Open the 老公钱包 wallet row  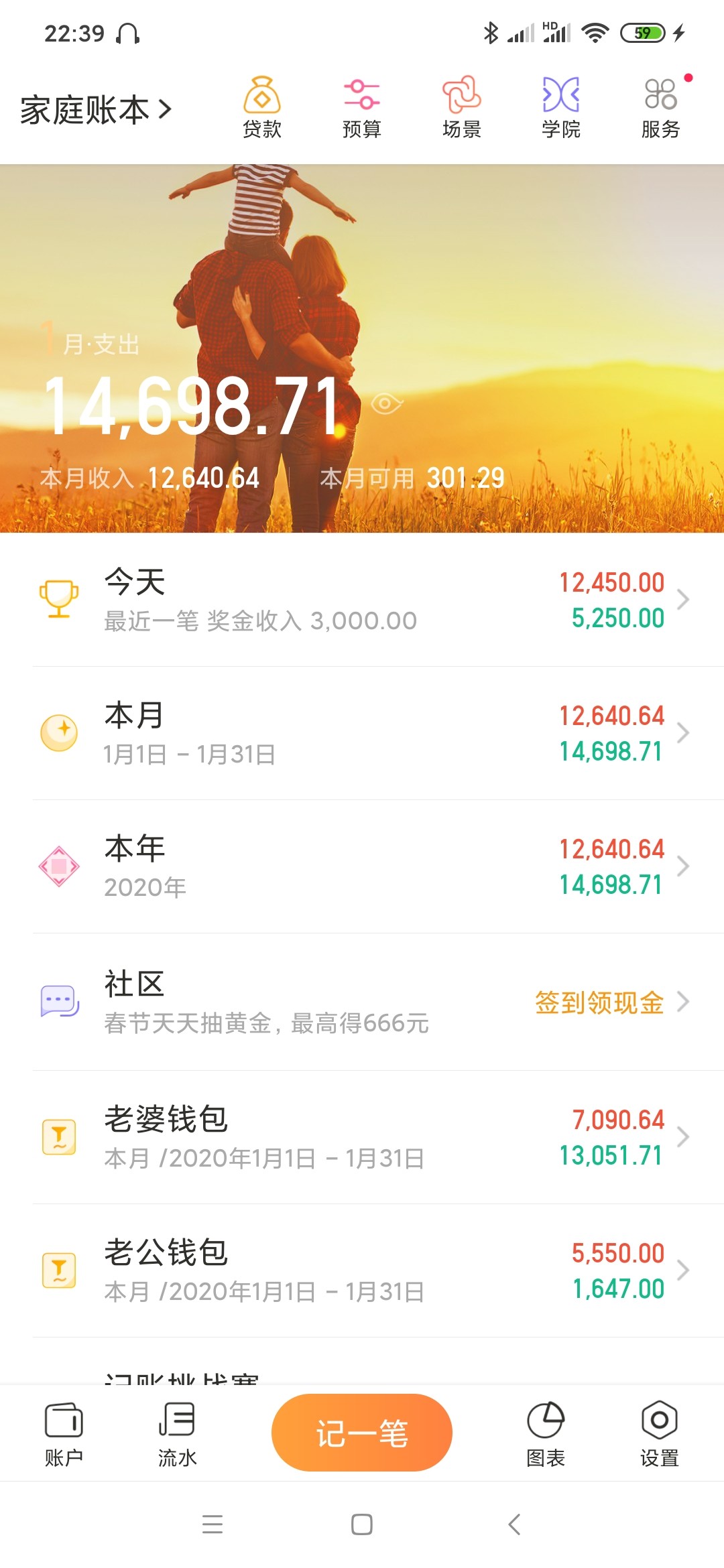[362, 1270]
